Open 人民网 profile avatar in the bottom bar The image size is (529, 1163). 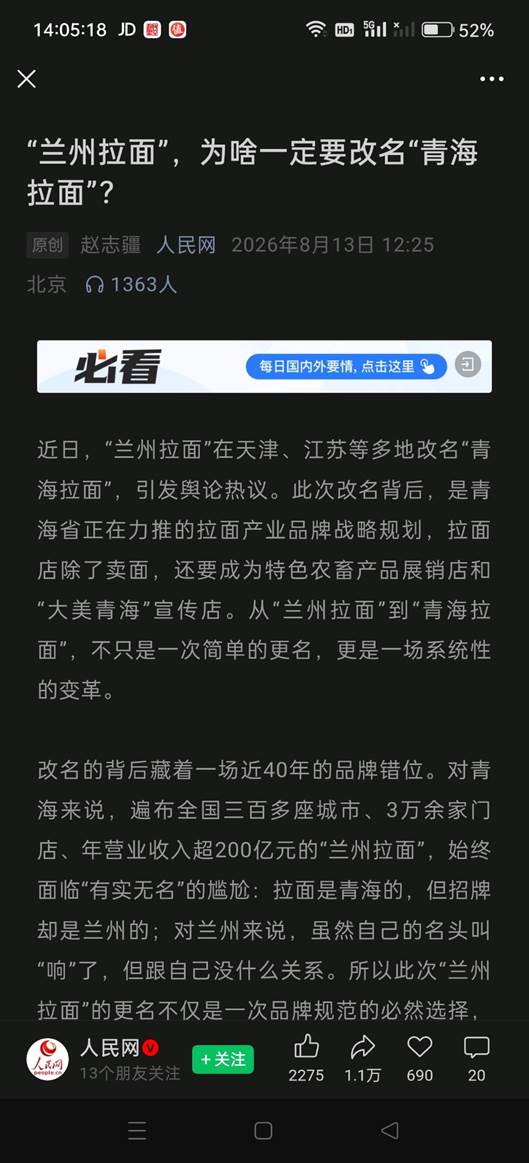tap(47, 1059)
